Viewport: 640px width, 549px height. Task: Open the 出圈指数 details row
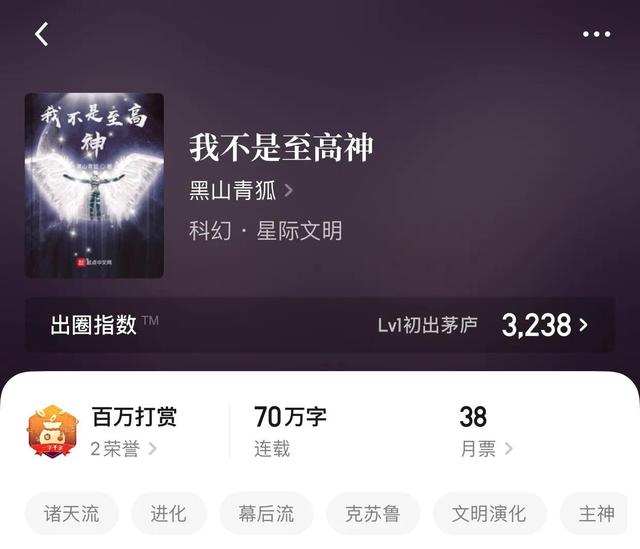pyautogui.click(x=320, y=325)
